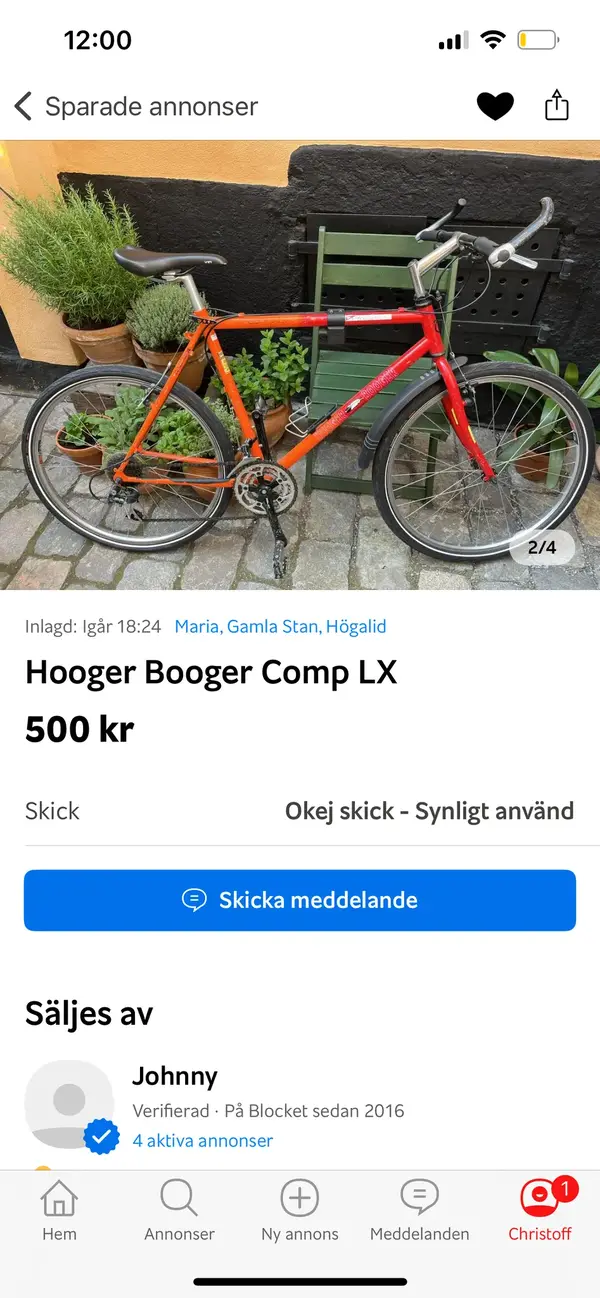Switch to the Hem tab
The image size is (600, 1298).
tap(59, 1210)
